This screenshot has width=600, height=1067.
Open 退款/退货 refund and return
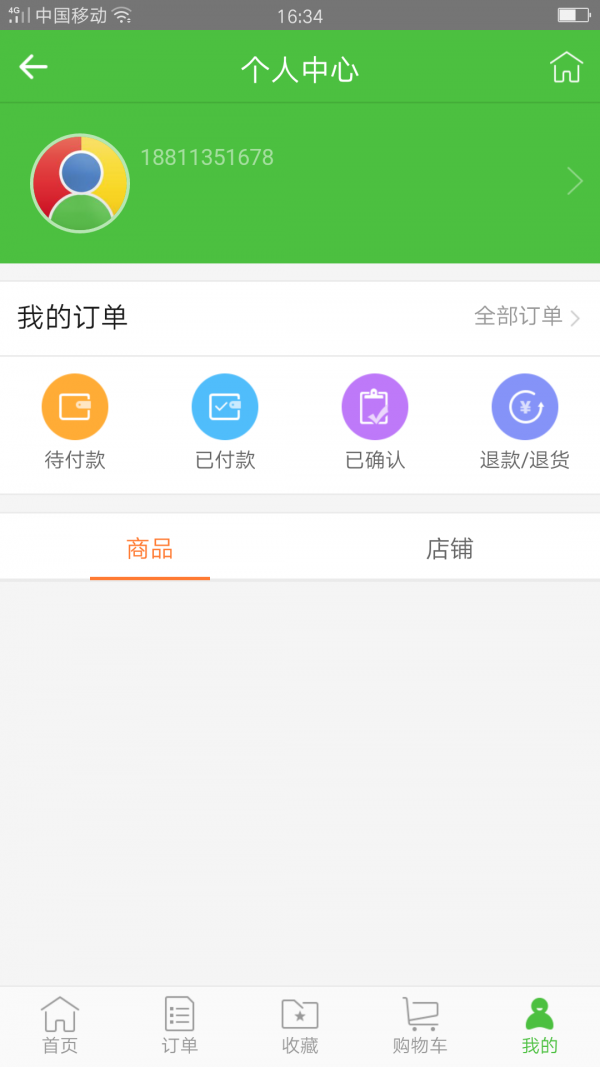[525, 422]
